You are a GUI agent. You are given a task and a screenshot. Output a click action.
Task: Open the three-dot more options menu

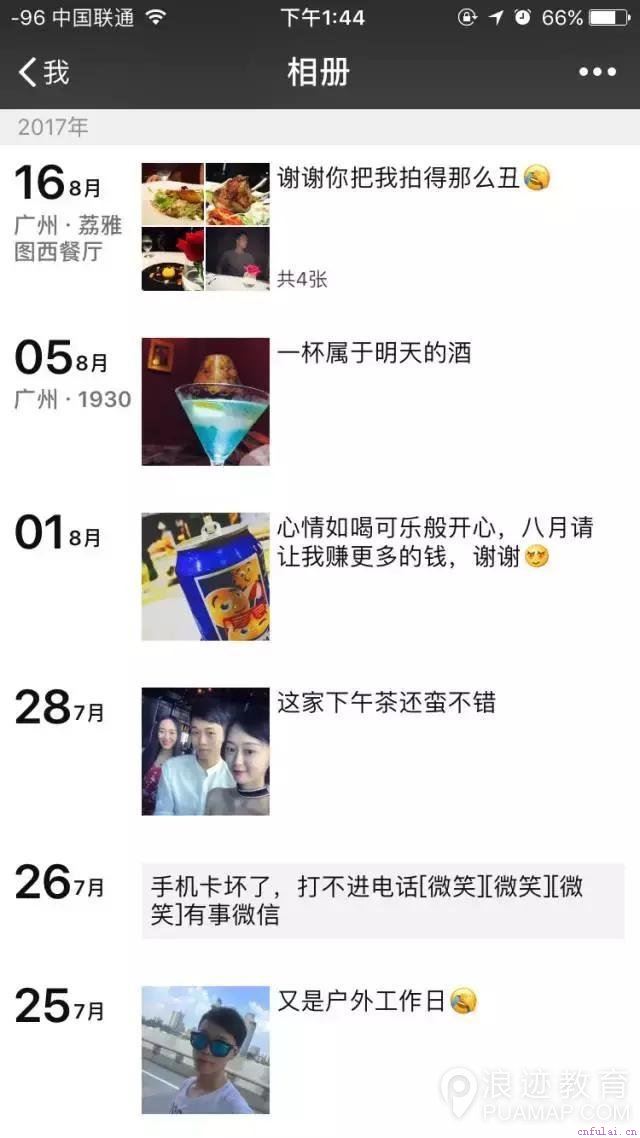[x=597, y=72]
